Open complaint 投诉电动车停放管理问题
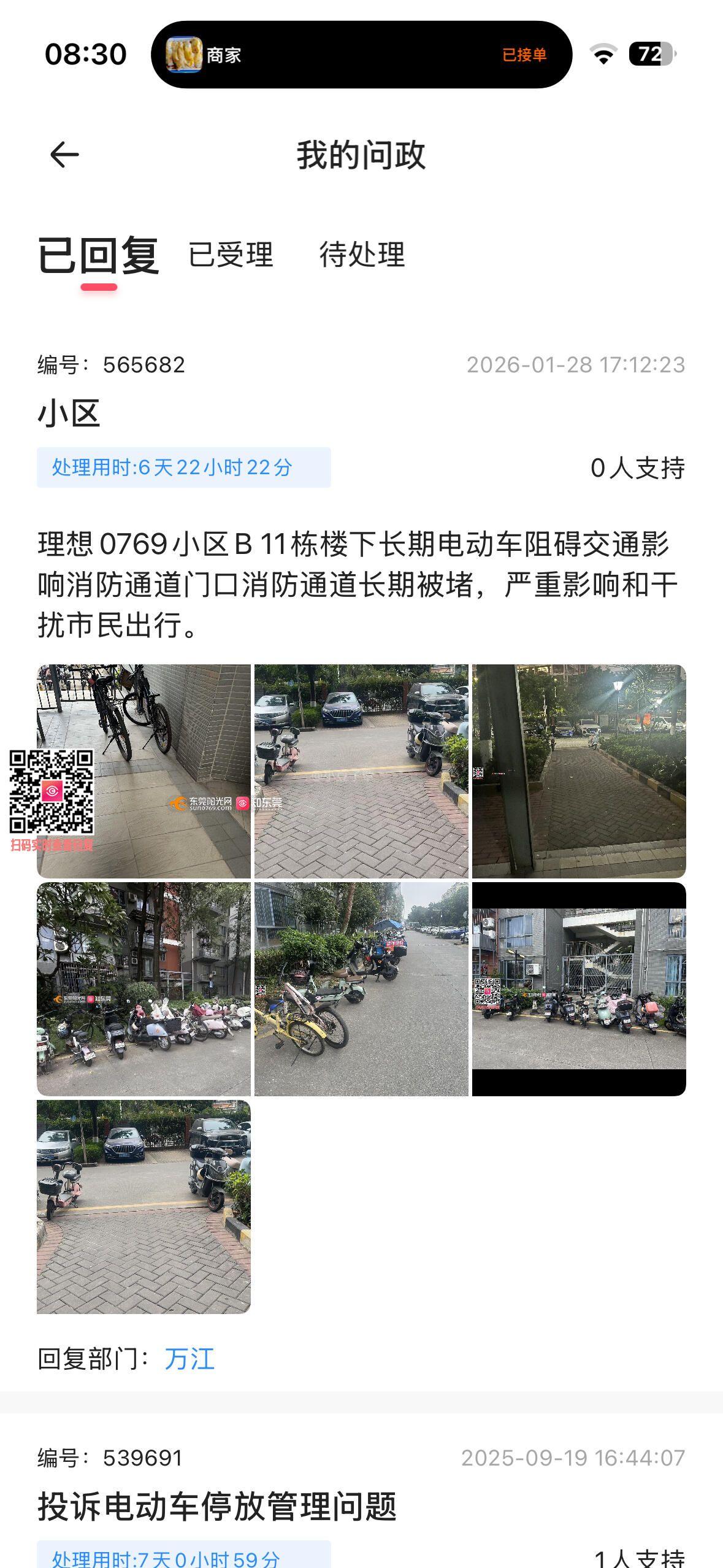Screen dimensions: 723x1568 tap(217, 1506)
